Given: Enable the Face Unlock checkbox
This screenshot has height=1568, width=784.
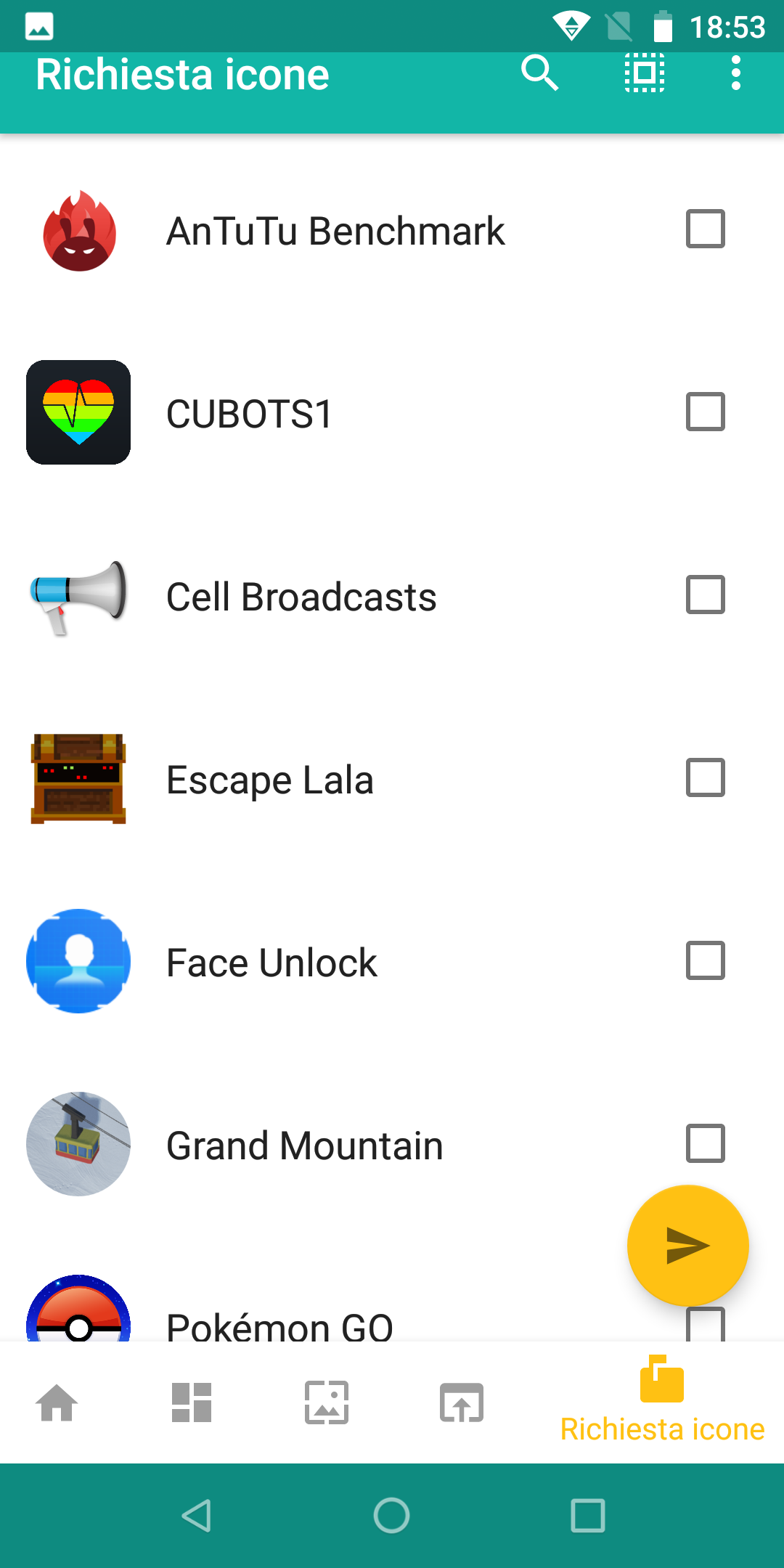Looking at the screenshot, I should point(706,960).
